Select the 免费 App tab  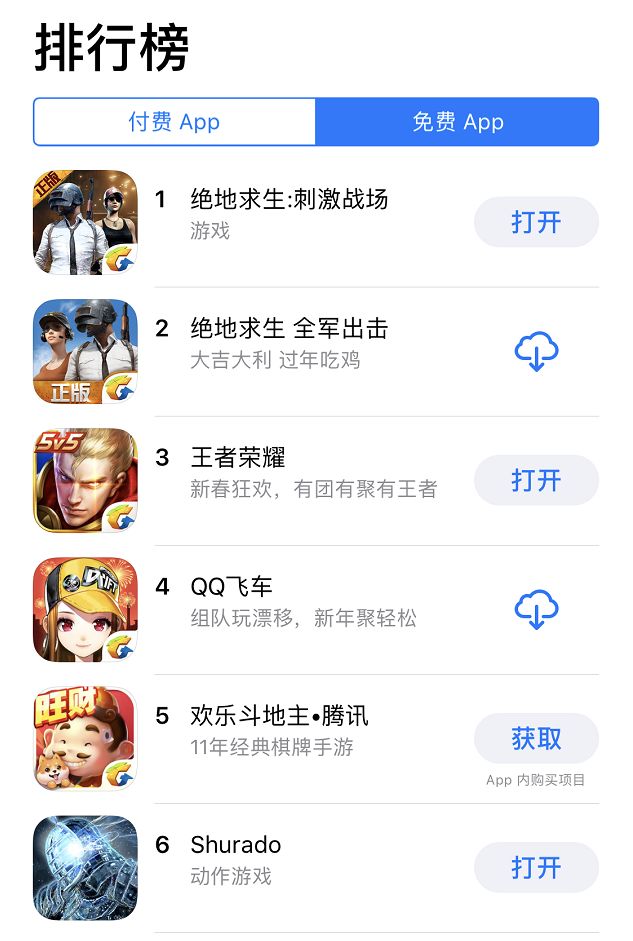click(x=457, y=122)
